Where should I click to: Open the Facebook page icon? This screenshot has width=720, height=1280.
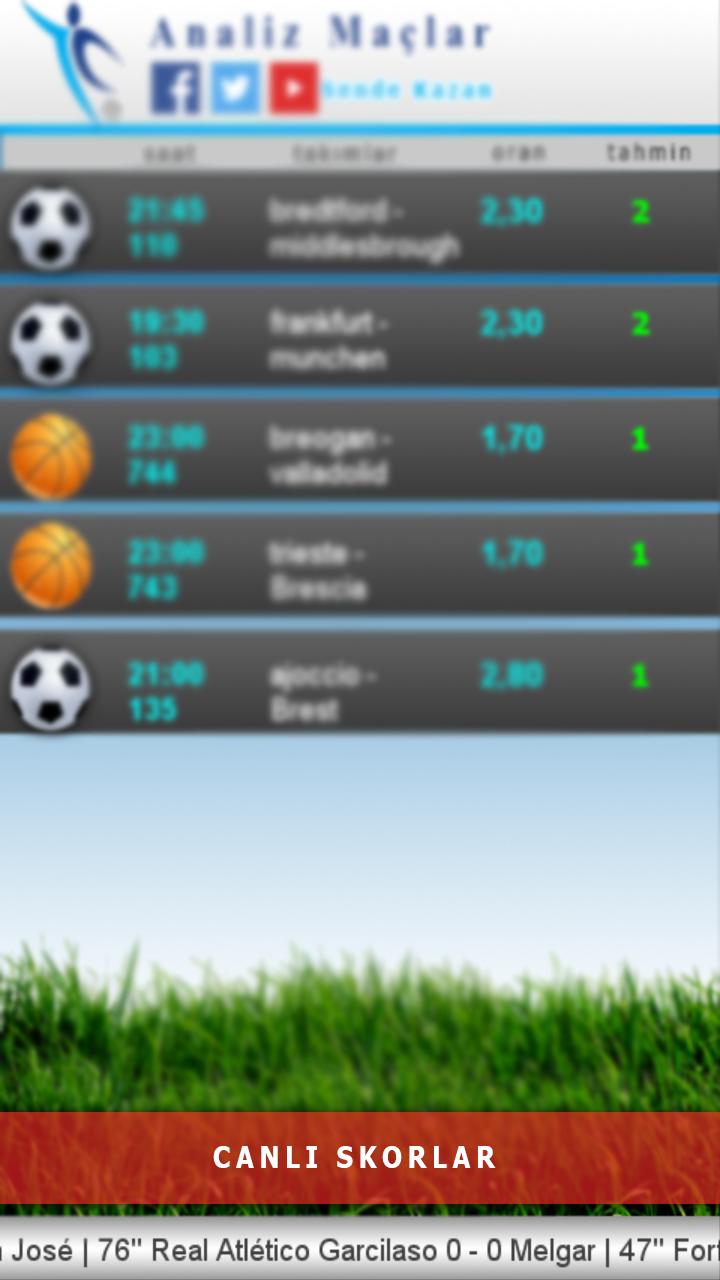tap(175, 88)
